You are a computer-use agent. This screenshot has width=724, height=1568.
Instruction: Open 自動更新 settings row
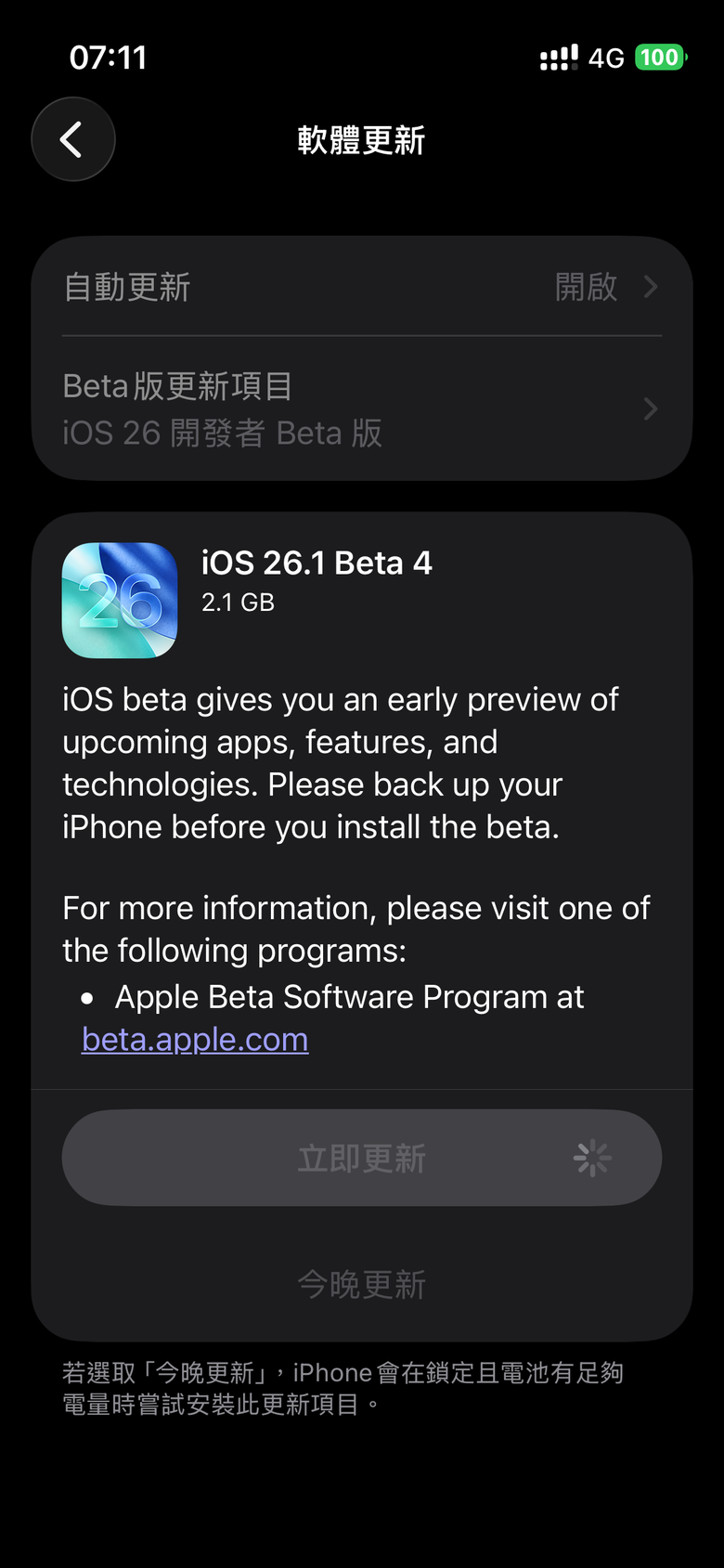click(x=361, y=287)
